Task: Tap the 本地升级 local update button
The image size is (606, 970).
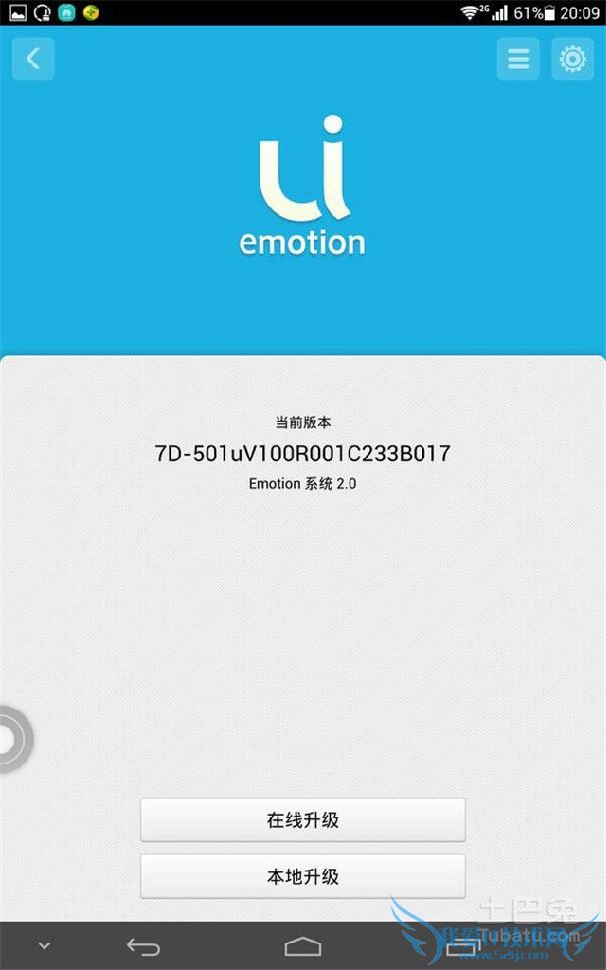Action: (302, 877)
